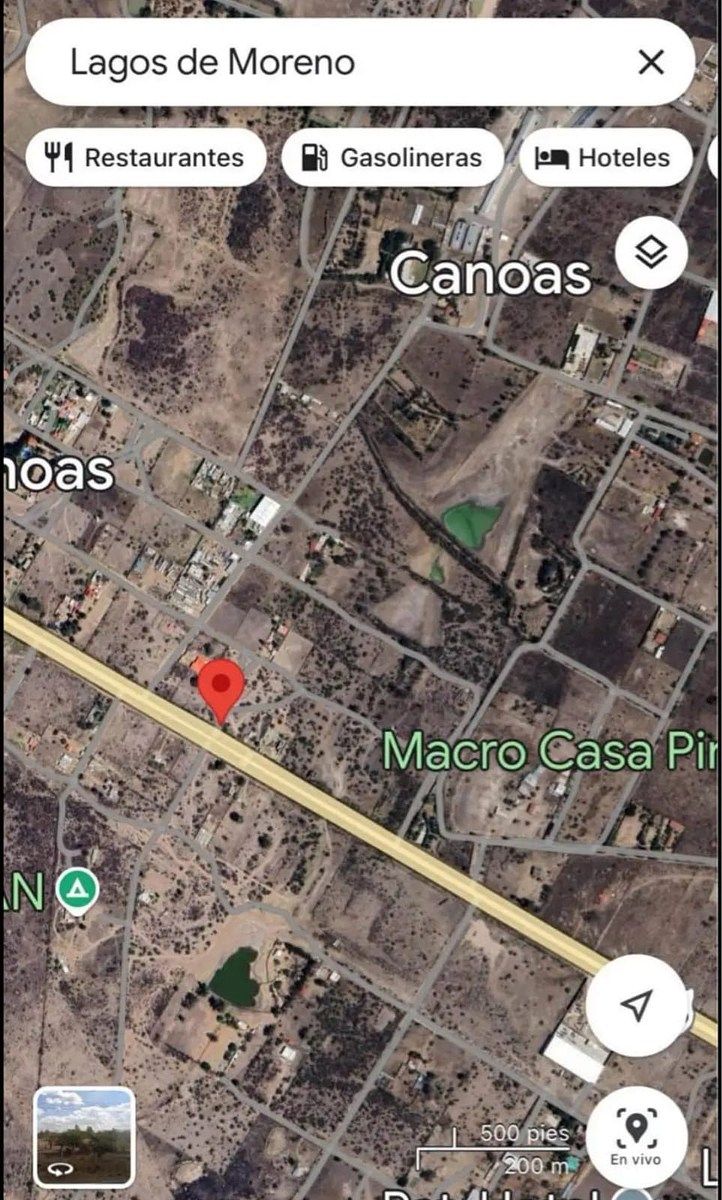Select the Restaurantes chip
Screen dimensions: 722x1200
pyautogui.click(x=146, y=157)
